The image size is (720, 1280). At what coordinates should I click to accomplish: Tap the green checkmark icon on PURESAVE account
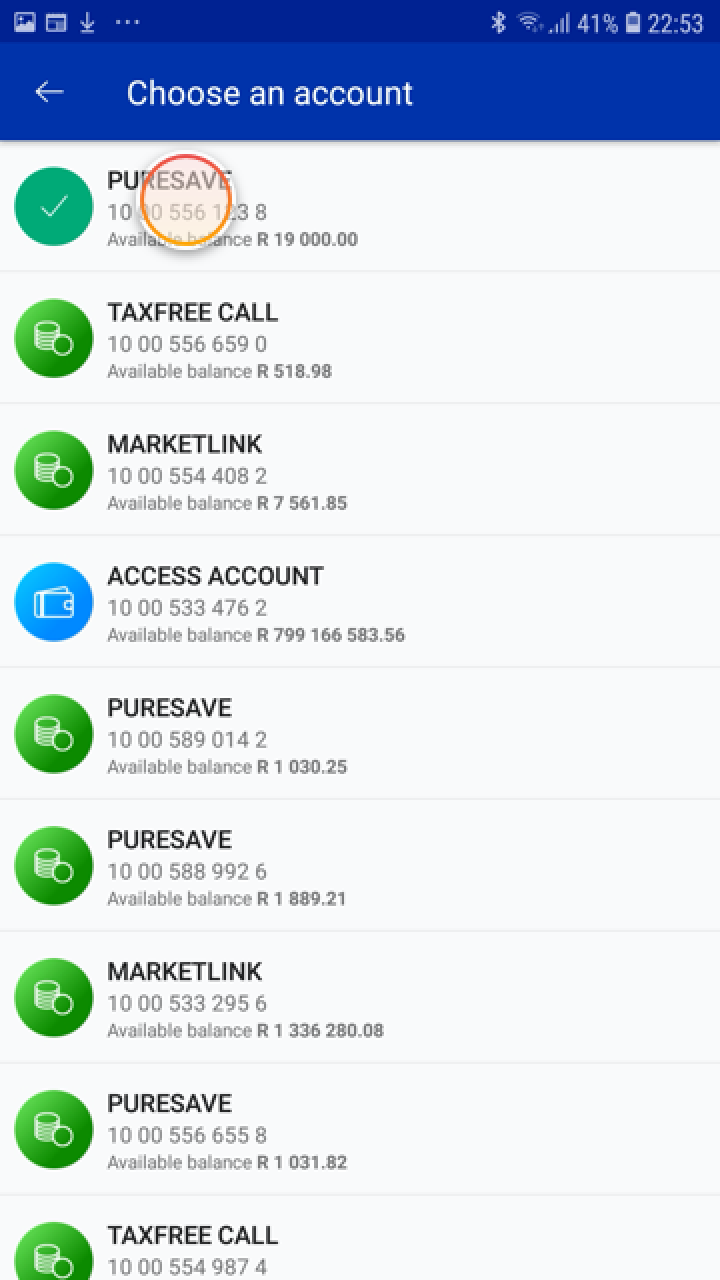click(x=53, y=206)
